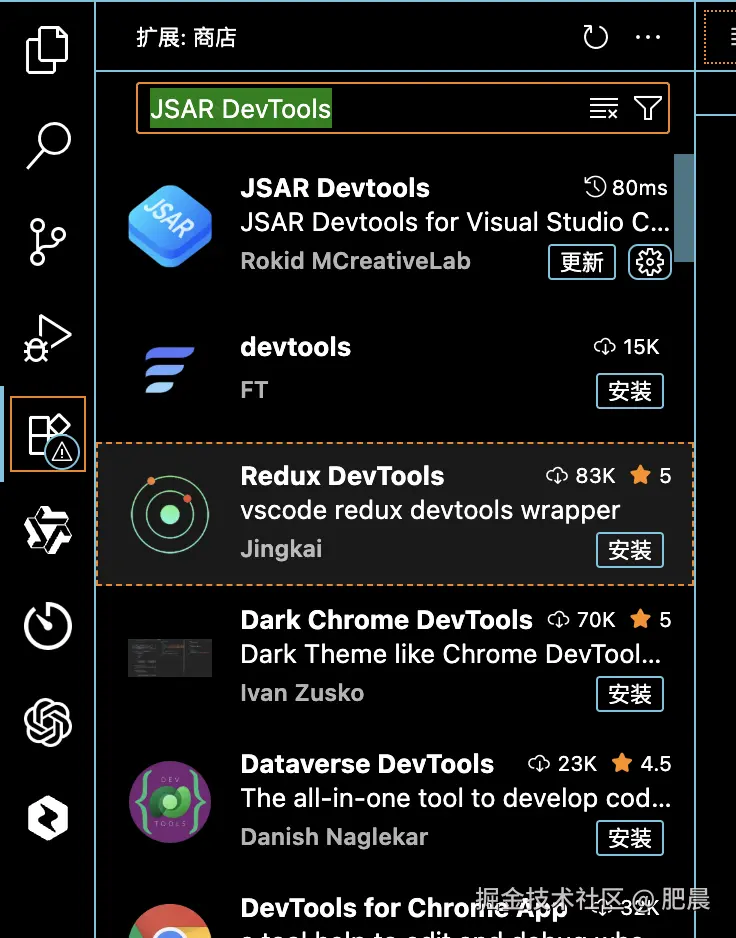Clear the extension search results
The width and height of the screenshot is (736, 938).
click(603, 108)
